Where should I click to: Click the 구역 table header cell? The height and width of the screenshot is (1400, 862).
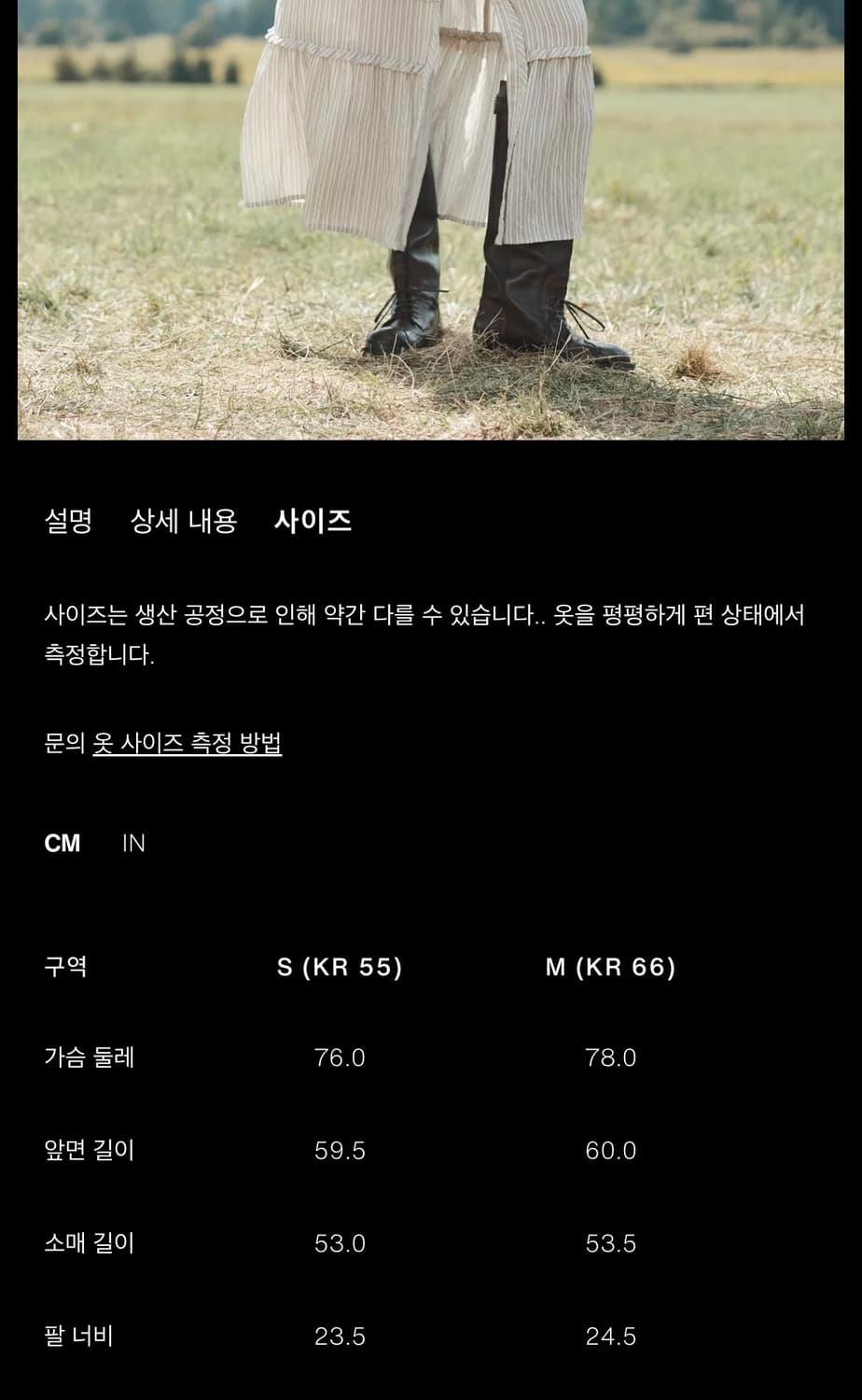coord(66,968)
